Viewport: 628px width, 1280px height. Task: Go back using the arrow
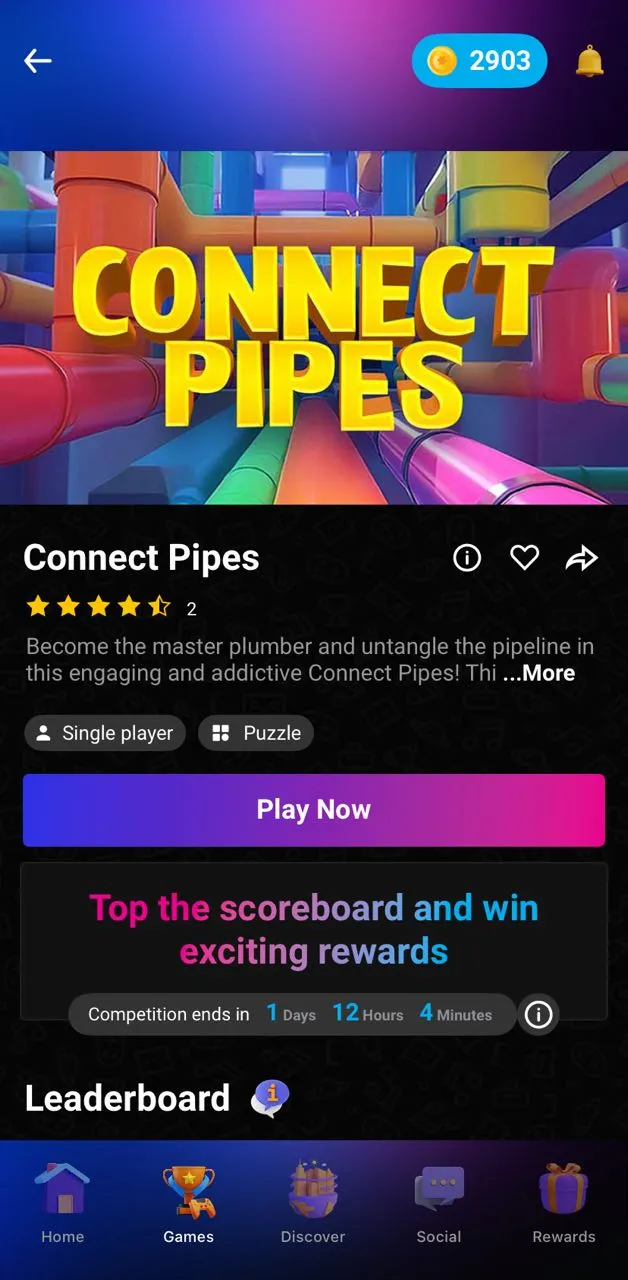(38, 61)
